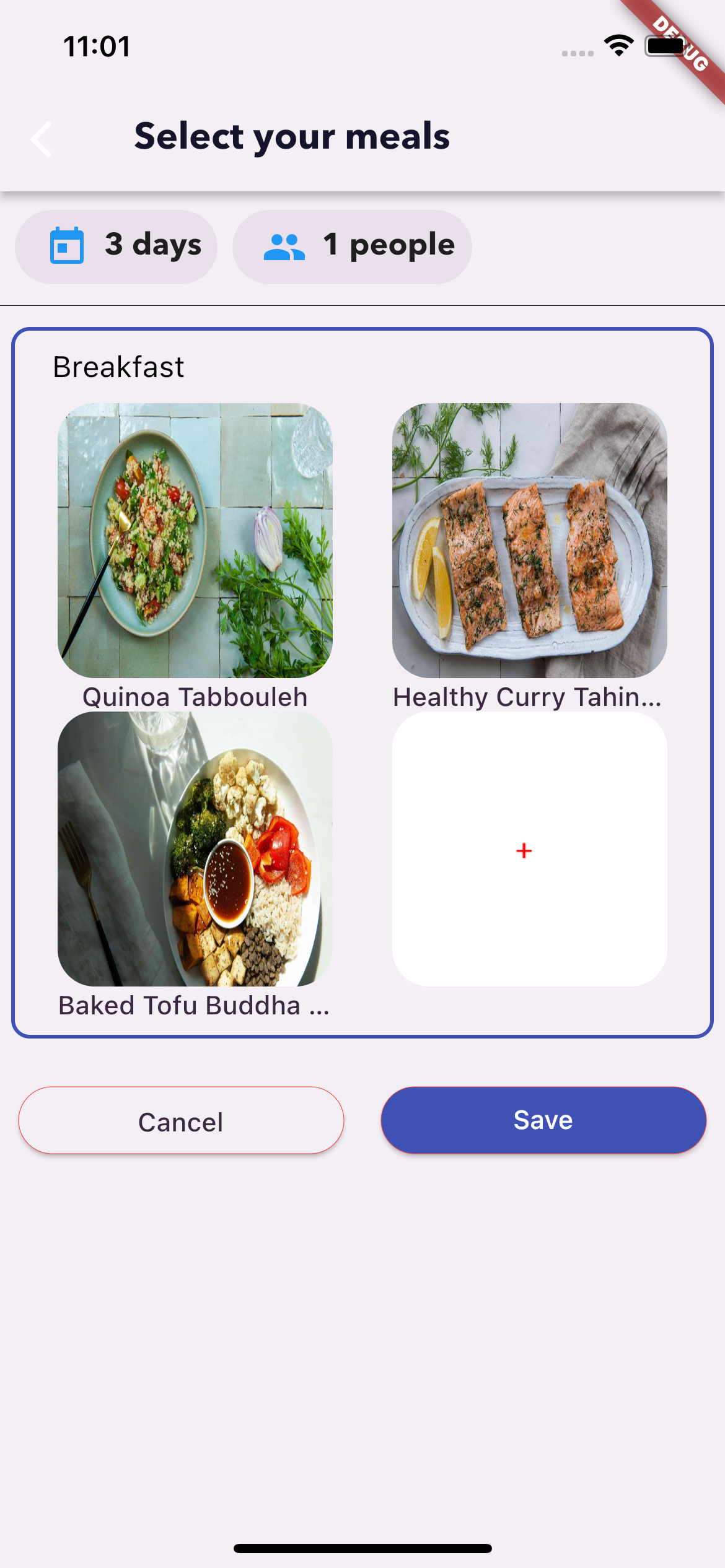Image resolution: width=725 pixels, height=1568 pixels.
Task: Select the Quinoa Tabbouleh meal
Action: point(195,540)
